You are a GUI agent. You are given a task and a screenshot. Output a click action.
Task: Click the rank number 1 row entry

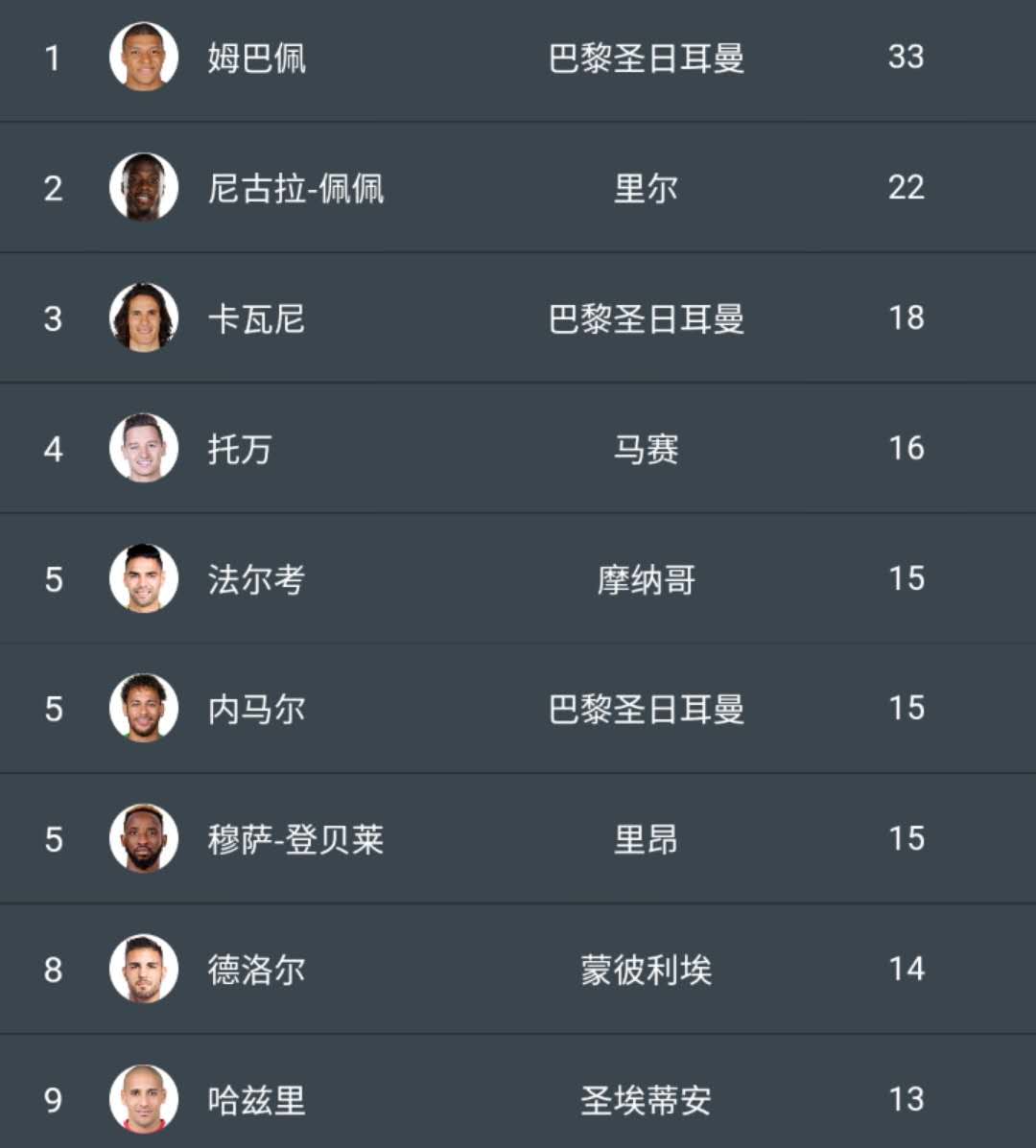click(x=53, y=57)
